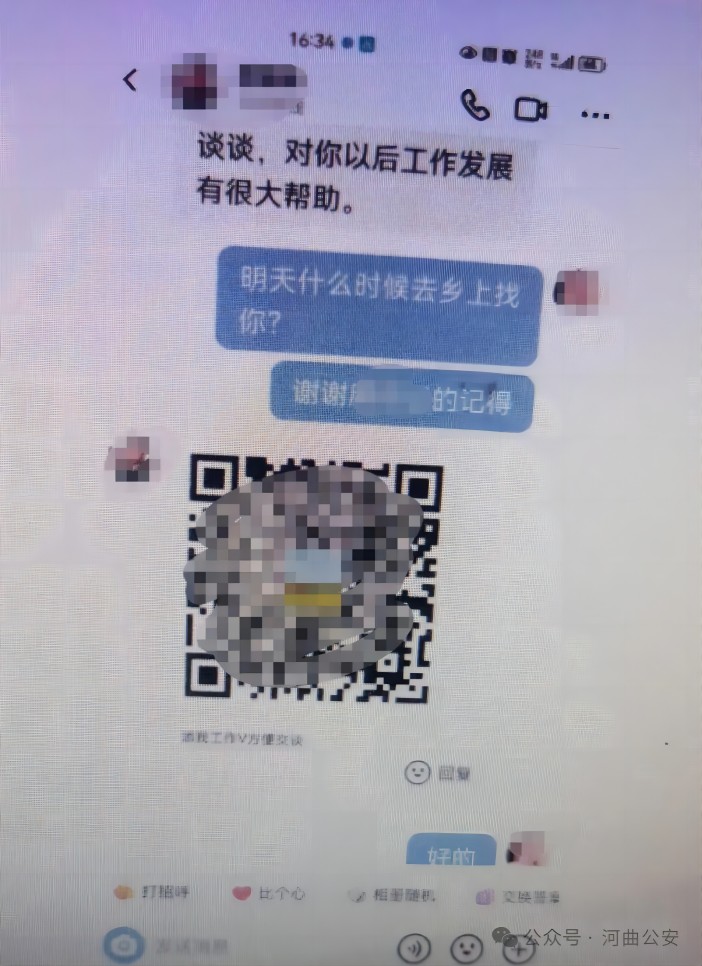The height and width of the screenshot is (966, 702).
Task: Open the contact's profile from the header avatar
Action: click(193, 82)
